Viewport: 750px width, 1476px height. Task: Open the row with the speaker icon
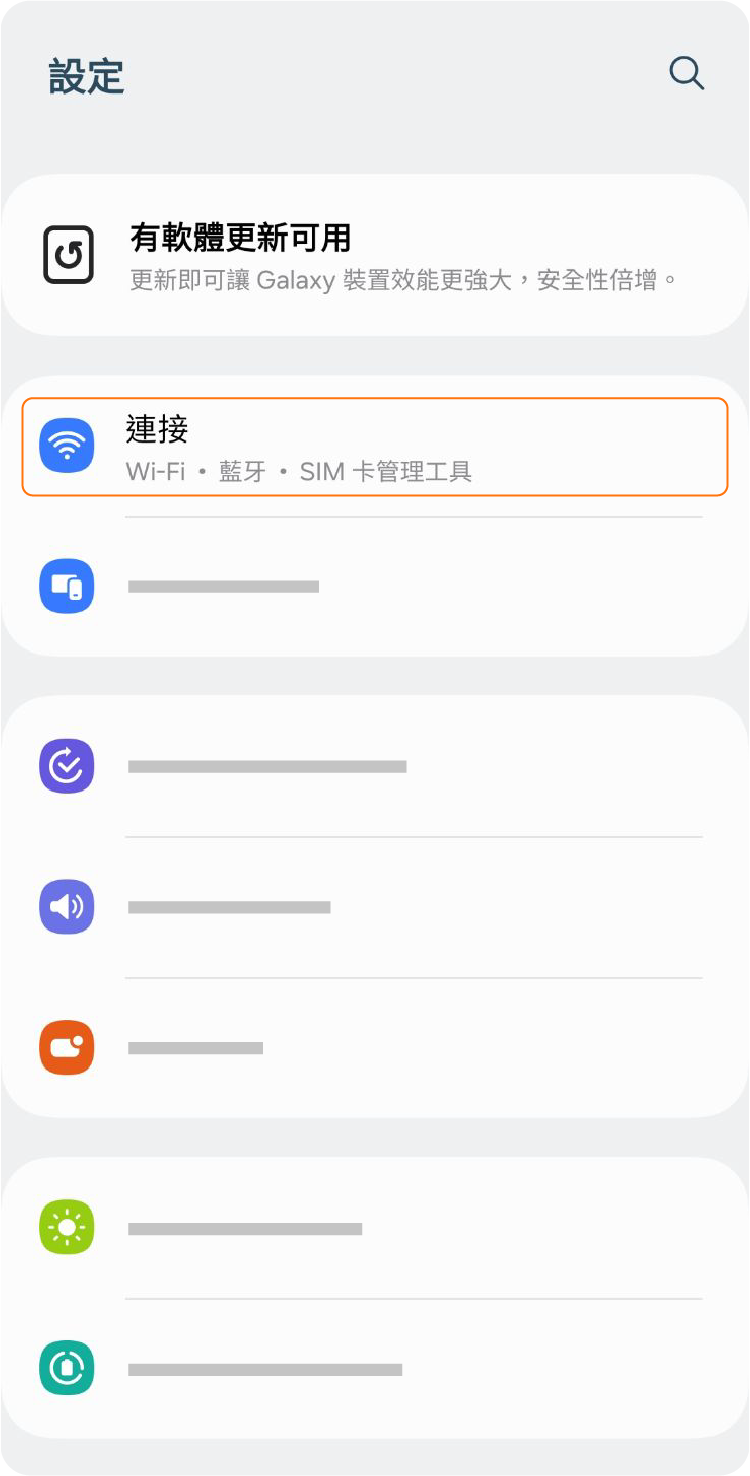coord(375,907)
